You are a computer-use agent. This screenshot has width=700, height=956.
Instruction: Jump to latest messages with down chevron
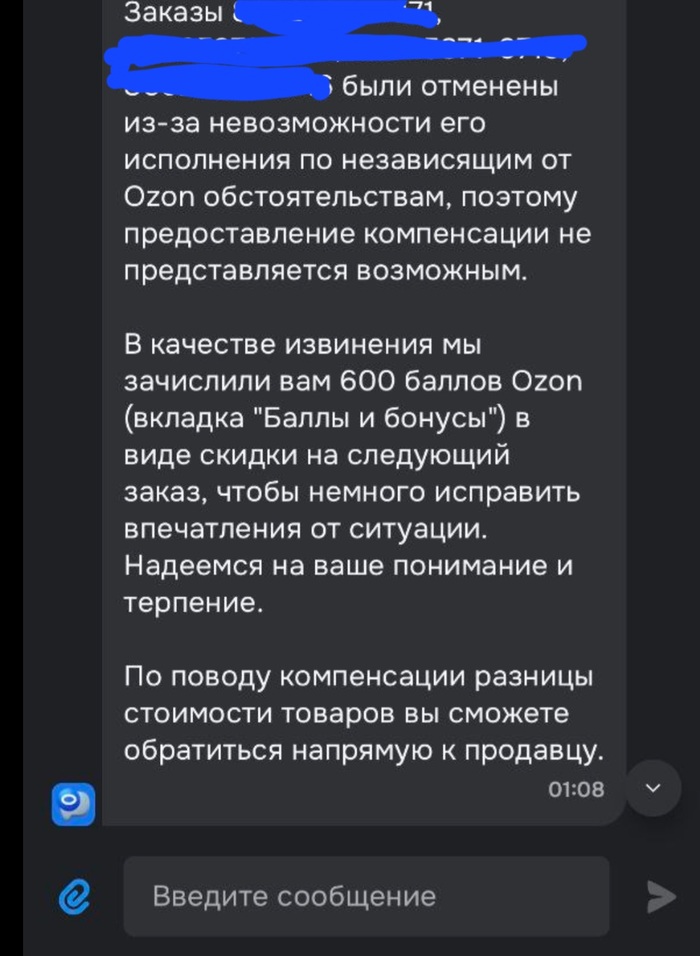[654, 788]
